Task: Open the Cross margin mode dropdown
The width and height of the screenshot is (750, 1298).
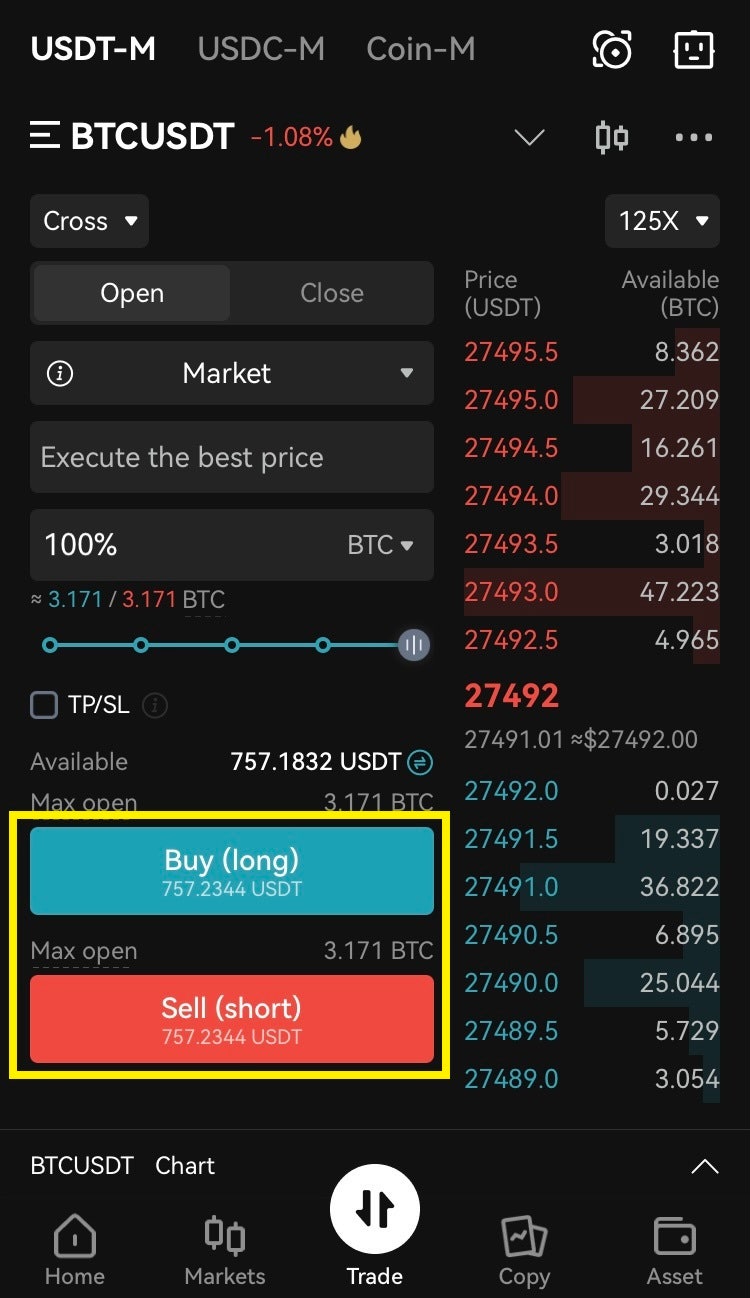Action: pos(89,221)
